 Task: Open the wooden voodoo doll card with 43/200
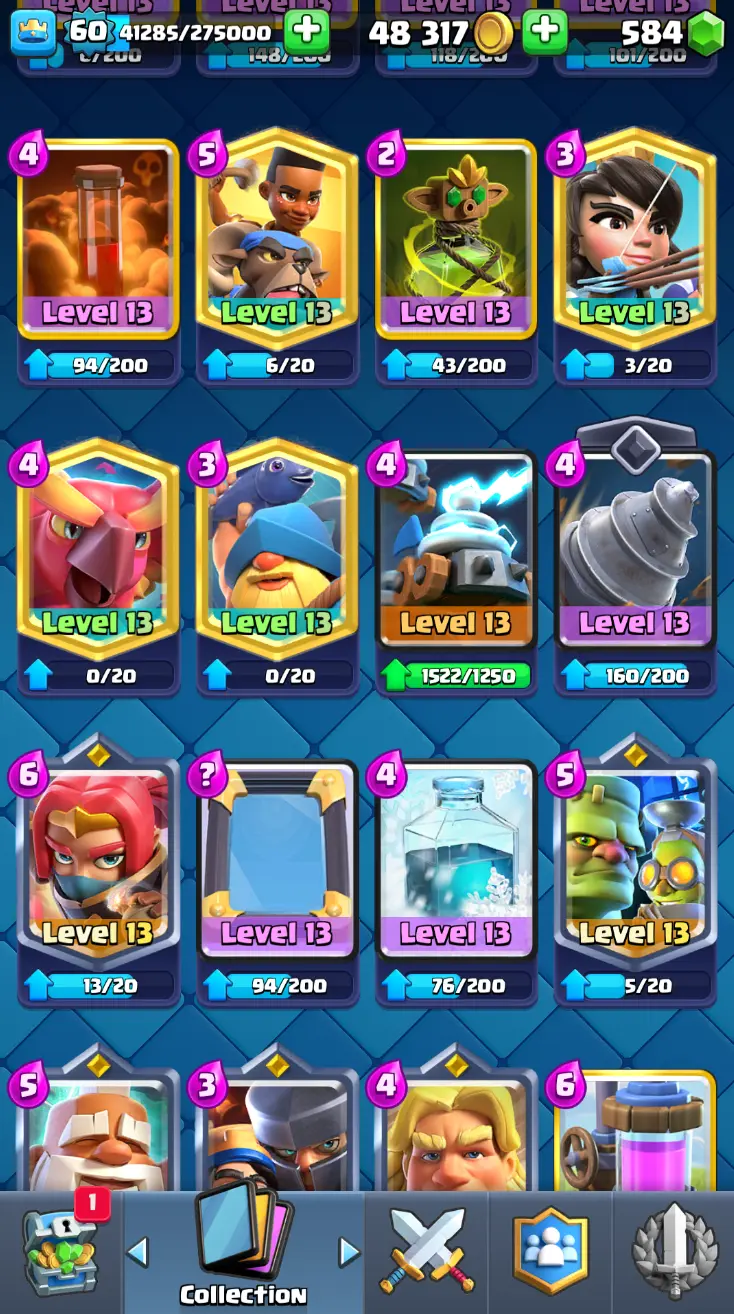pos(456,240)
